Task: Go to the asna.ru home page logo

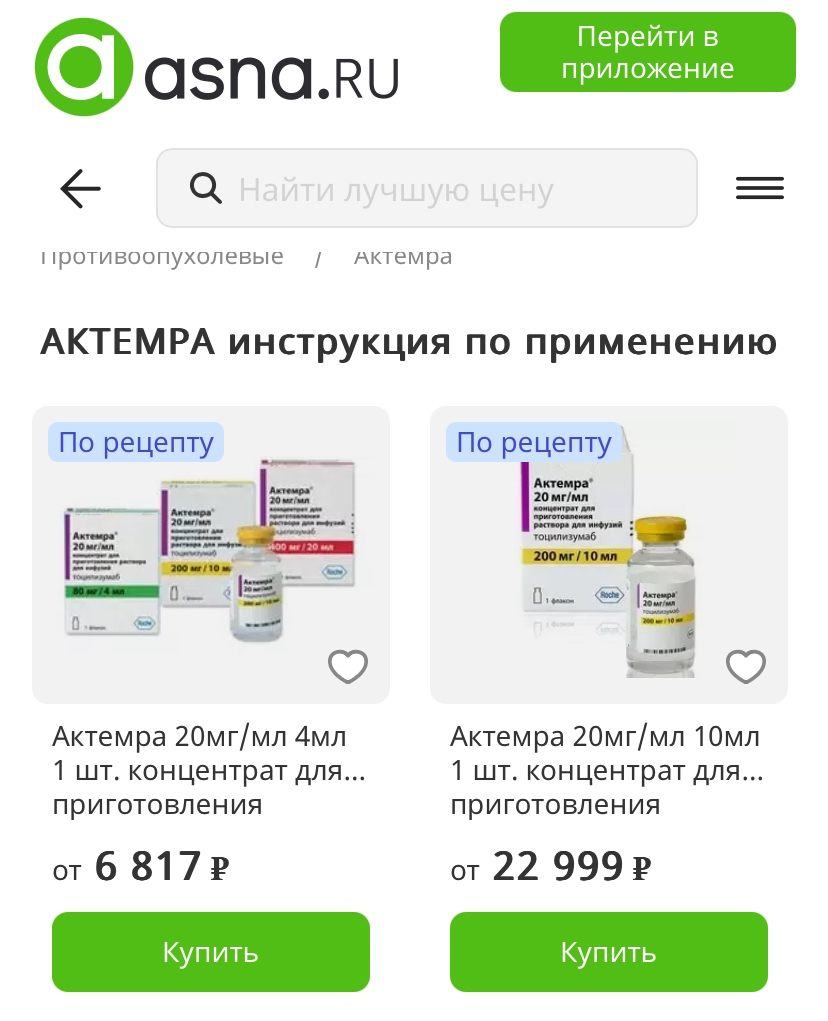Action: (x=217, y=67)
